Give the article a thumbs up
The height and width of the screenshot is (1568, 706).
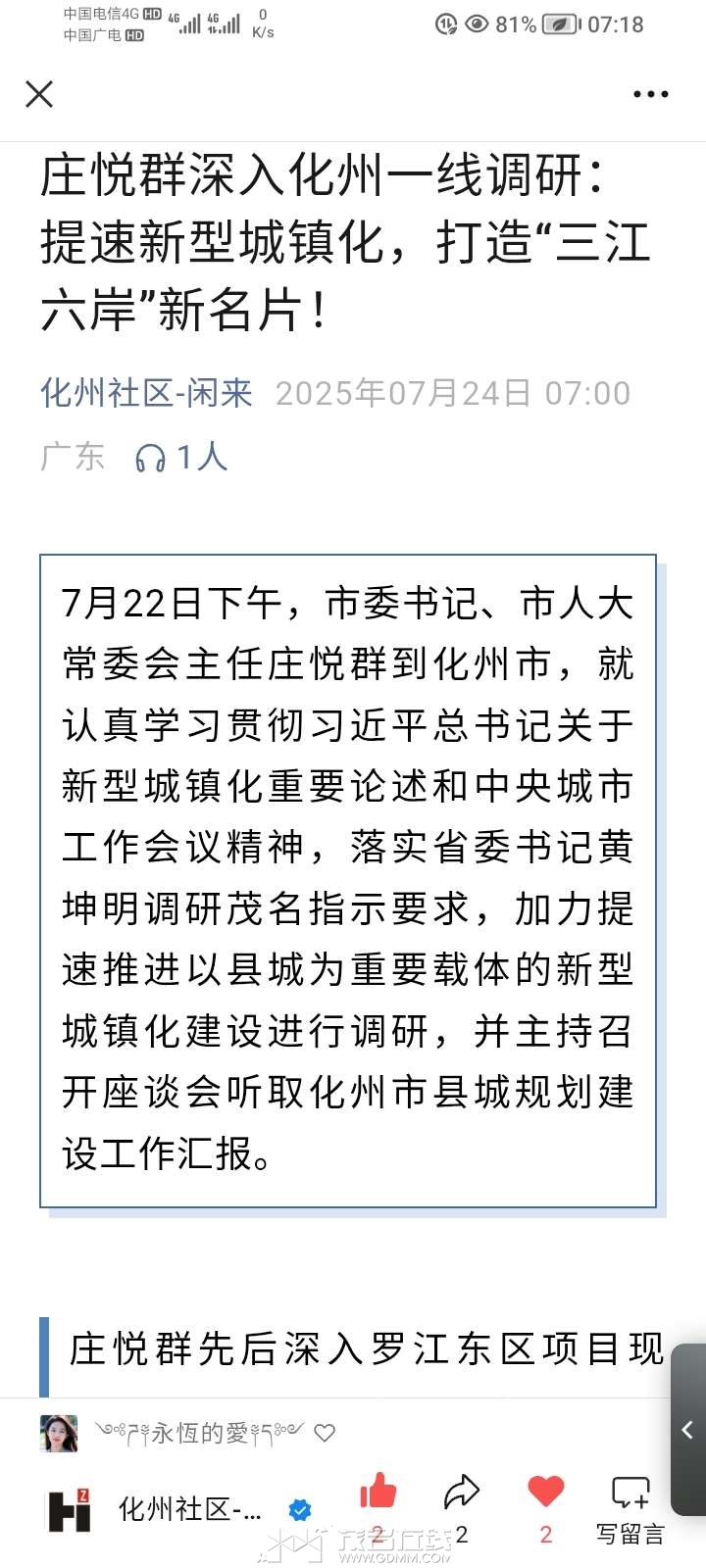point(378,1493)
